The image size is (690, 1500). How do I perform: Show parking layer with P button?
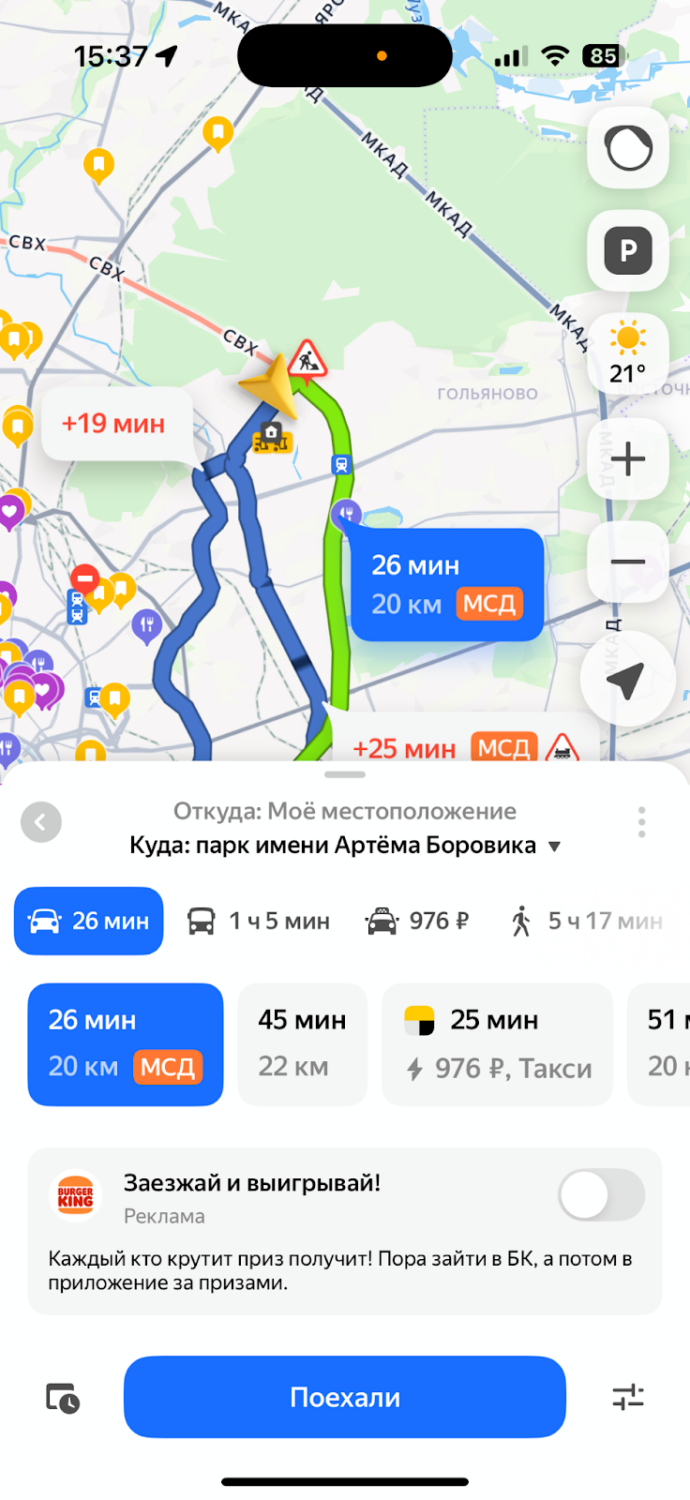[627, 250]
